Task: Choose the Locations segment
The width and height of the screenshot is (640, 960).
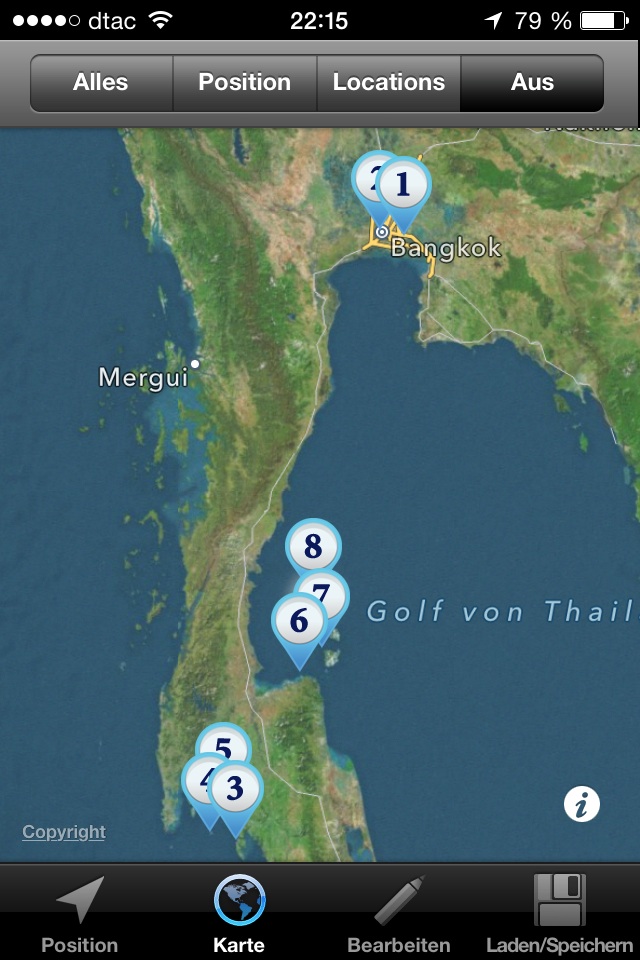Action: (x=388, y=83)
